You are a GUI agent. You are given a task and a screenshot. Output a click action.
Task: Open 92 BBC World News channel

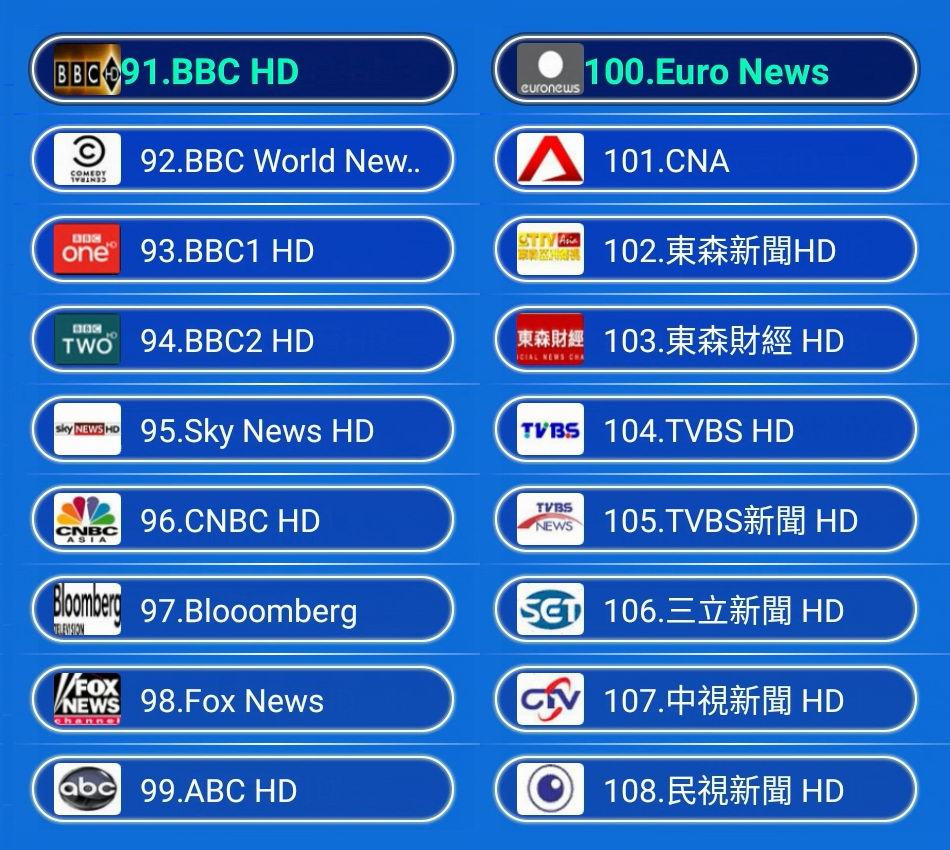click(x=241, y=161)
